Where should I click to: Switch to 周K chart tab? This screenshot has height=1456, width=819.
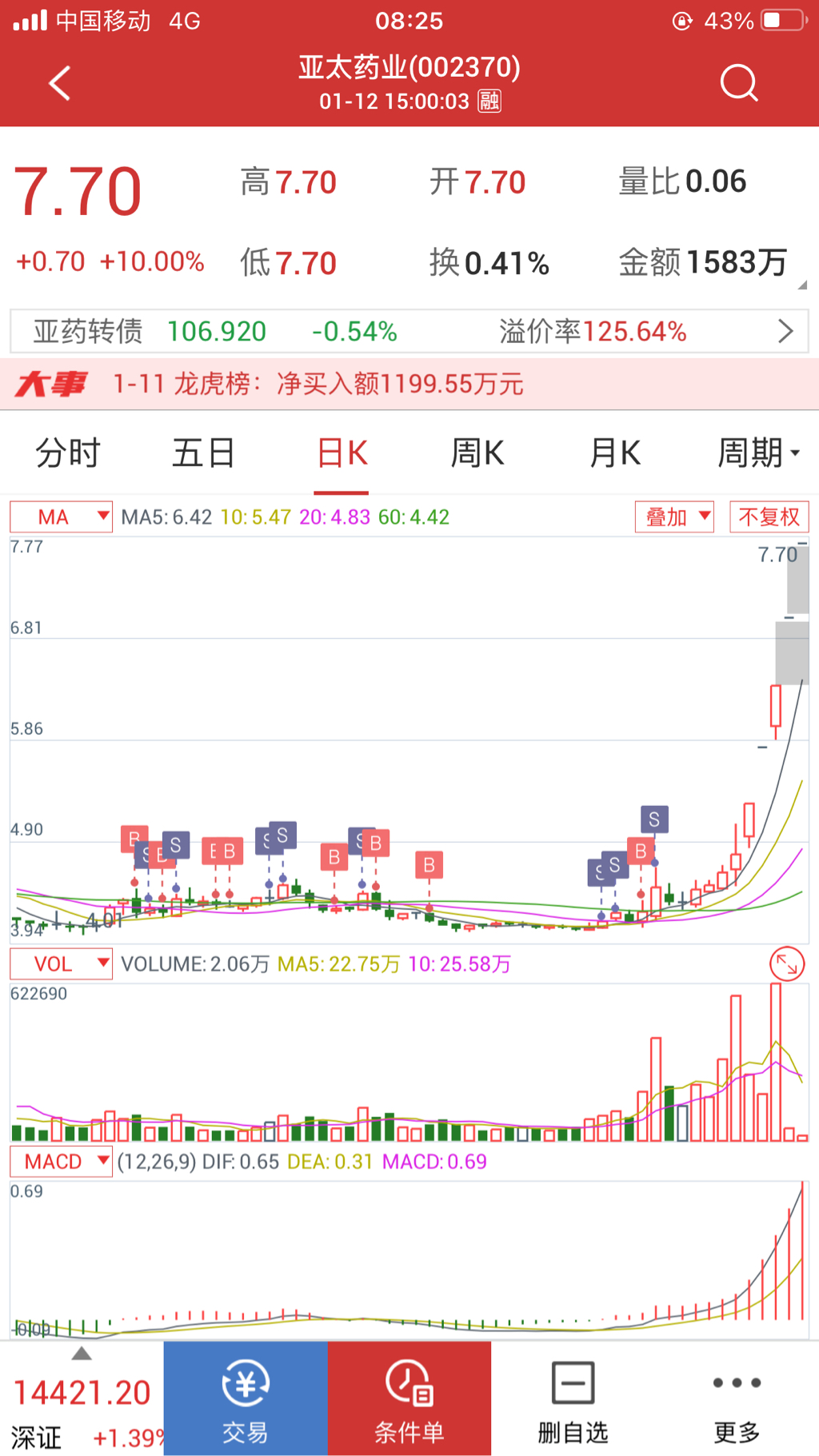coord(477,453)
